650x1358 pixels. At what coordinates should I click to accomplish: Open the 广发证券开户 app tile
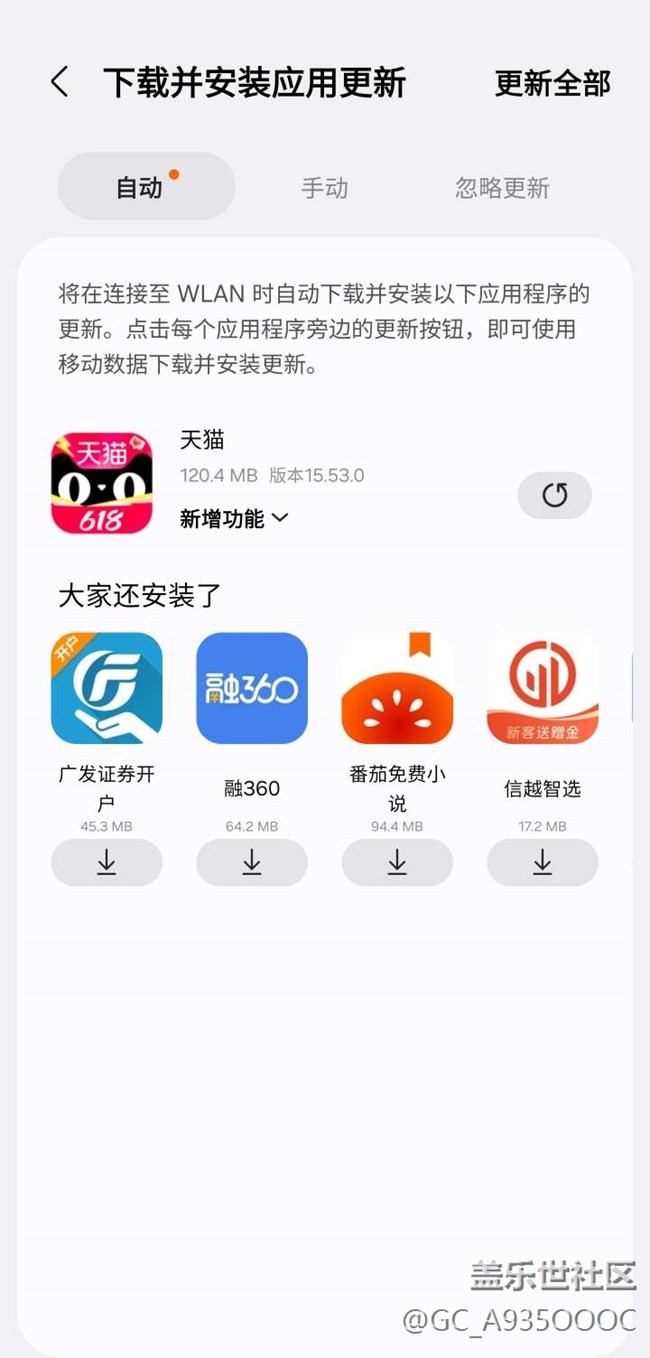[106, 688]
